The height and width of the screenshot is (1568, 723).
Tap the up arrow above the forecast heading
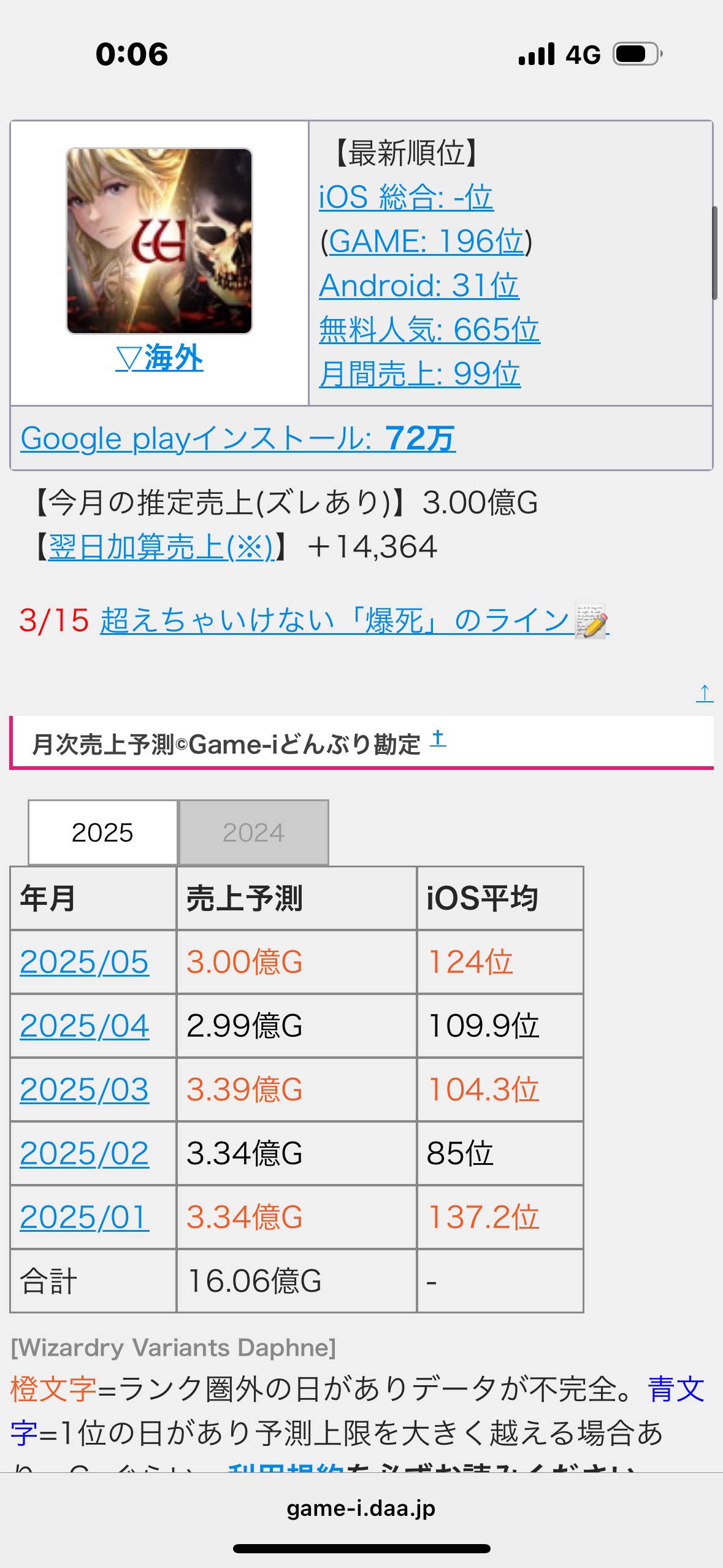tap(705, 693)
